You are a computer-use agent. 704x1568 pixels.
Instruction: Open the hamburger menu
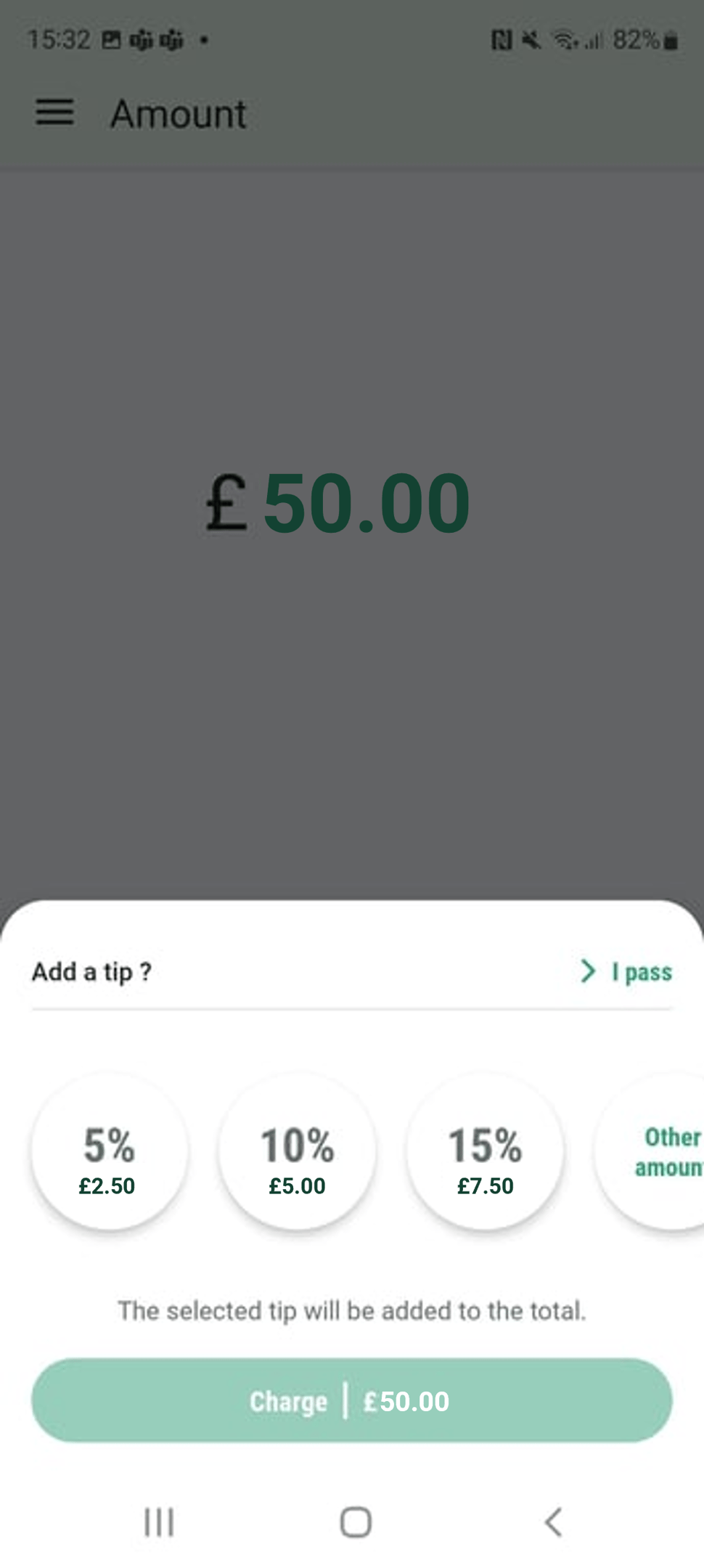54,113
